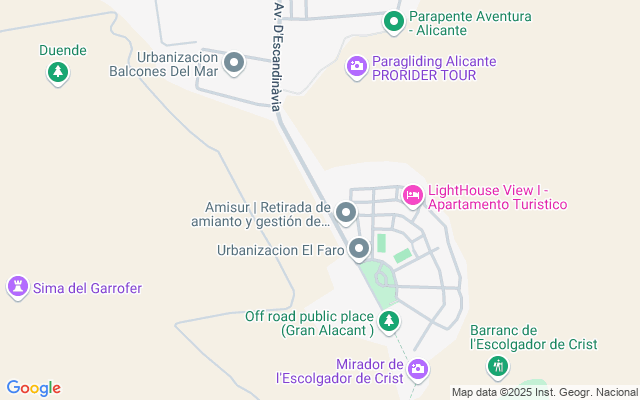Open the Amisur asbestos removal marker
640x400 pixels.
pos(346,212)
